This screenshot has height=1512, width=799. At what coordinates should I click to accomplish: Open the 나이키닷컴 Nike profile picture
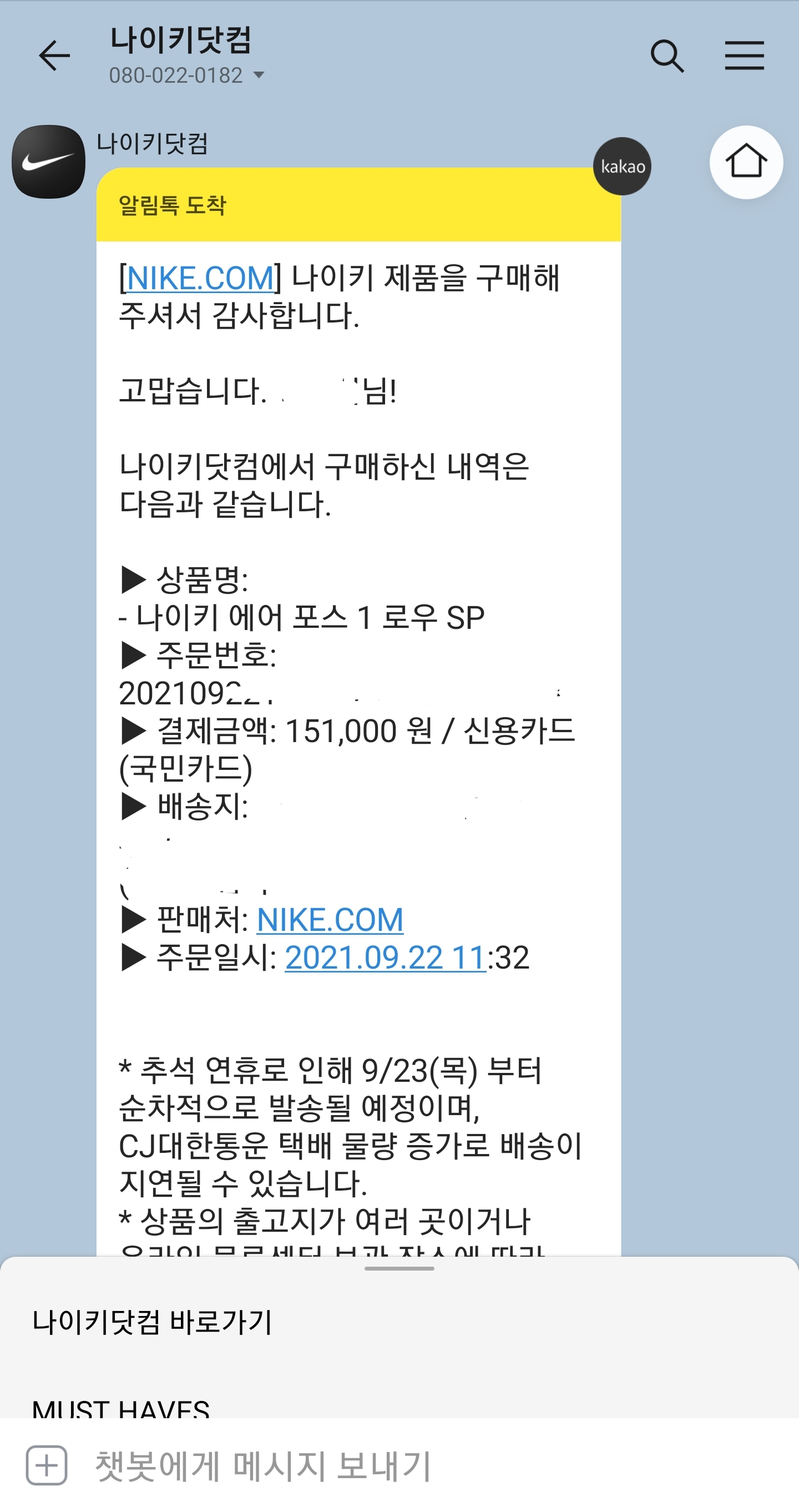click(x=49, y=162)
